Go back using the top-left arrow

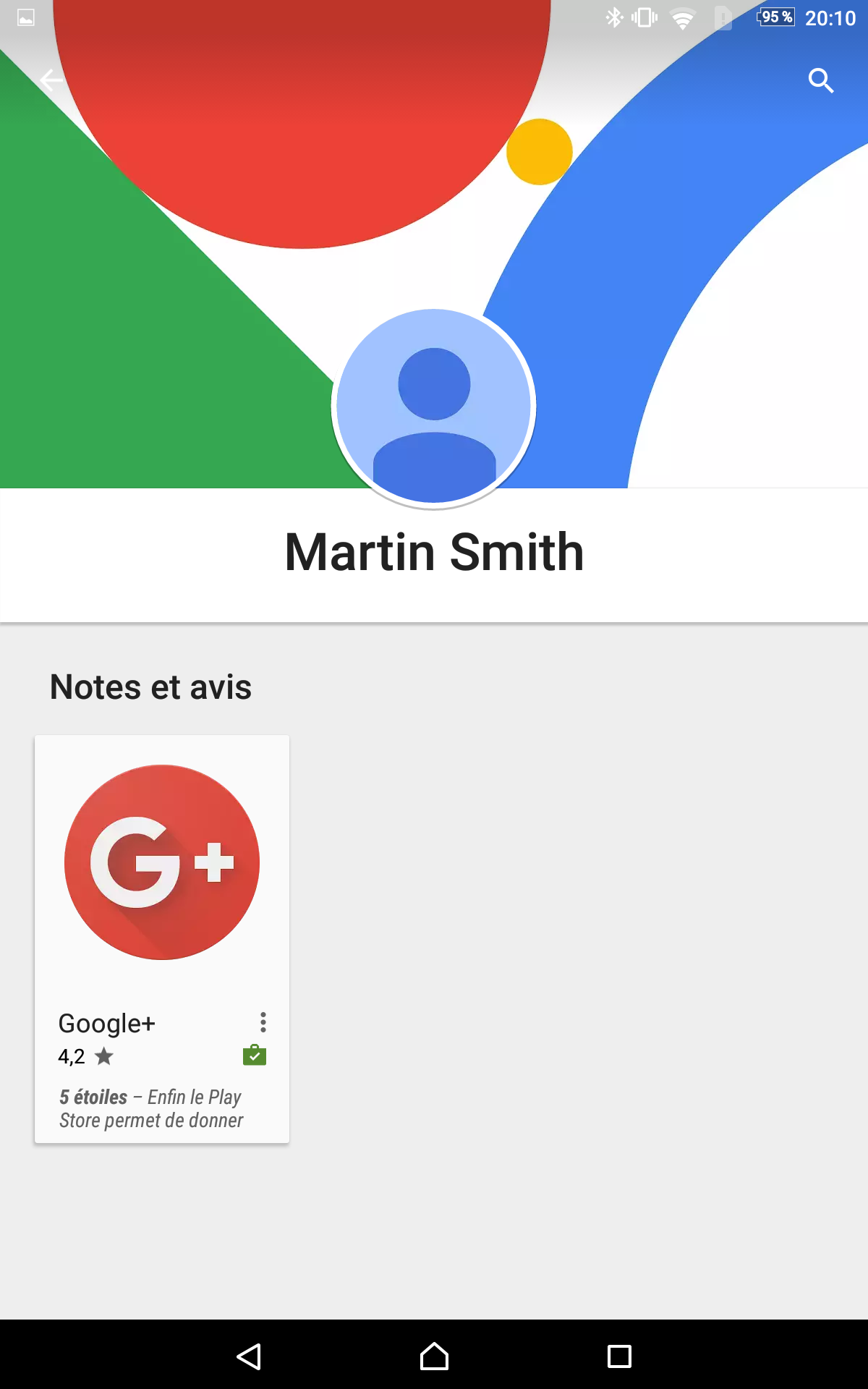(x=51, y=80)
